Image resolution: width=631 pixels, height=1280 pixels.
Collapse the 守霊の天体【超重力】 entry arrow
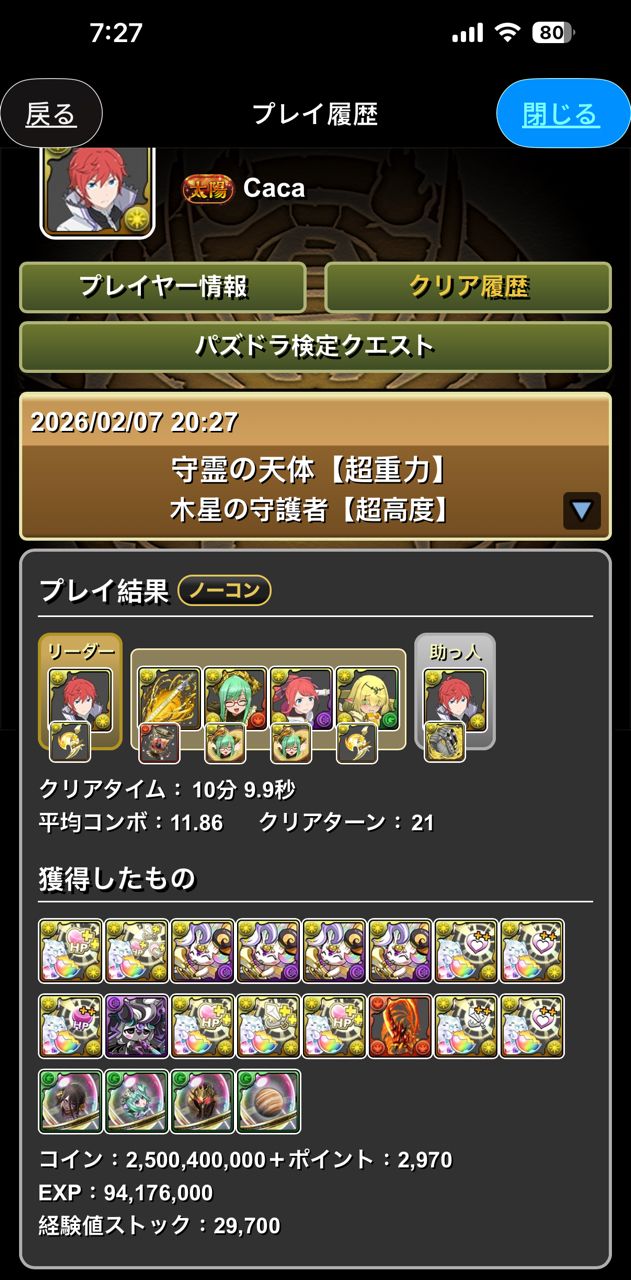pyautogui.click(x=581, y=511)
